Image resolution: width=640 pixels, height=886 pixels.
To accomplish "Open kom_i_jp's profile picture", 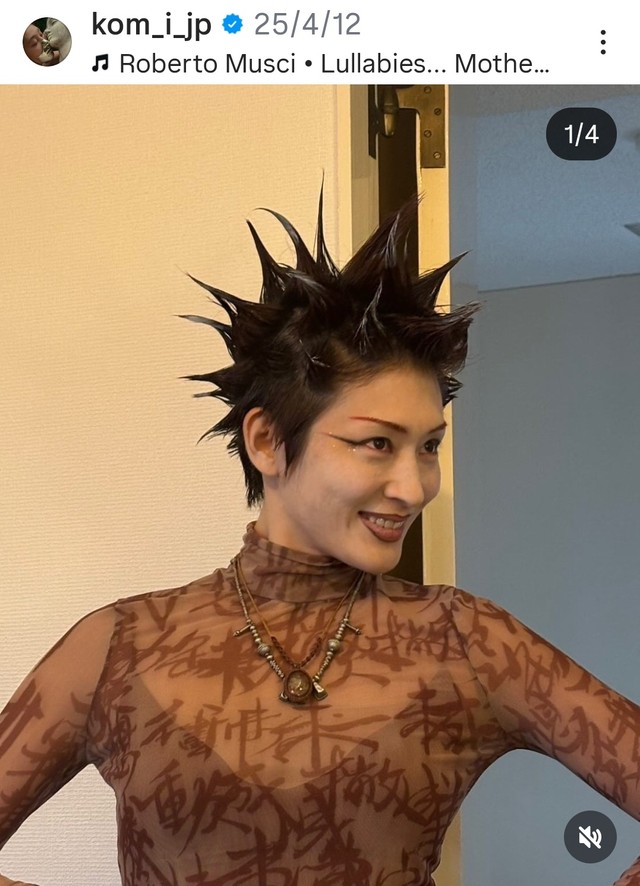I will [47, 42].
